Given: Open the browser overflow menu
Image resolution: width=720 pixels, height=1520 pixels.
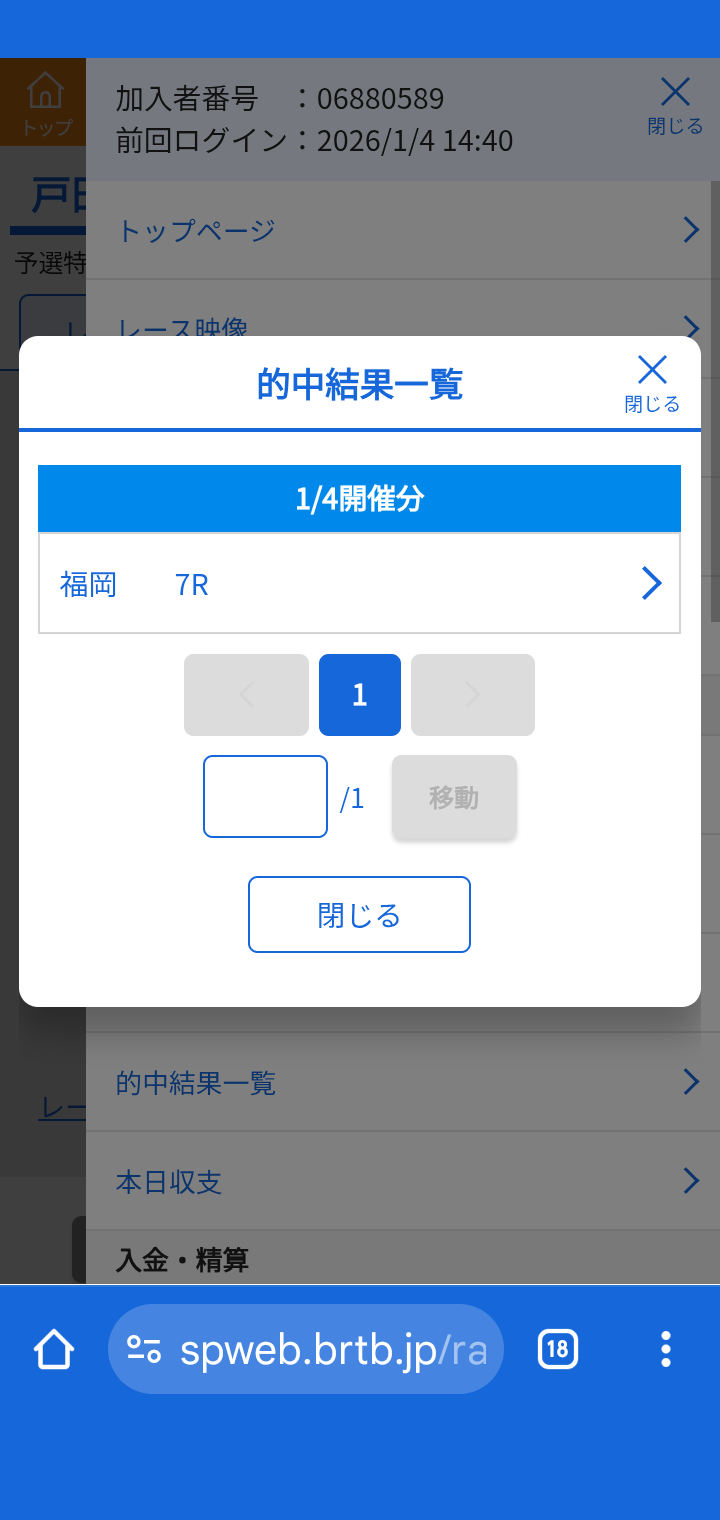Looking at the screenshot, I should pyautogui.click(x=666, y=1349).
